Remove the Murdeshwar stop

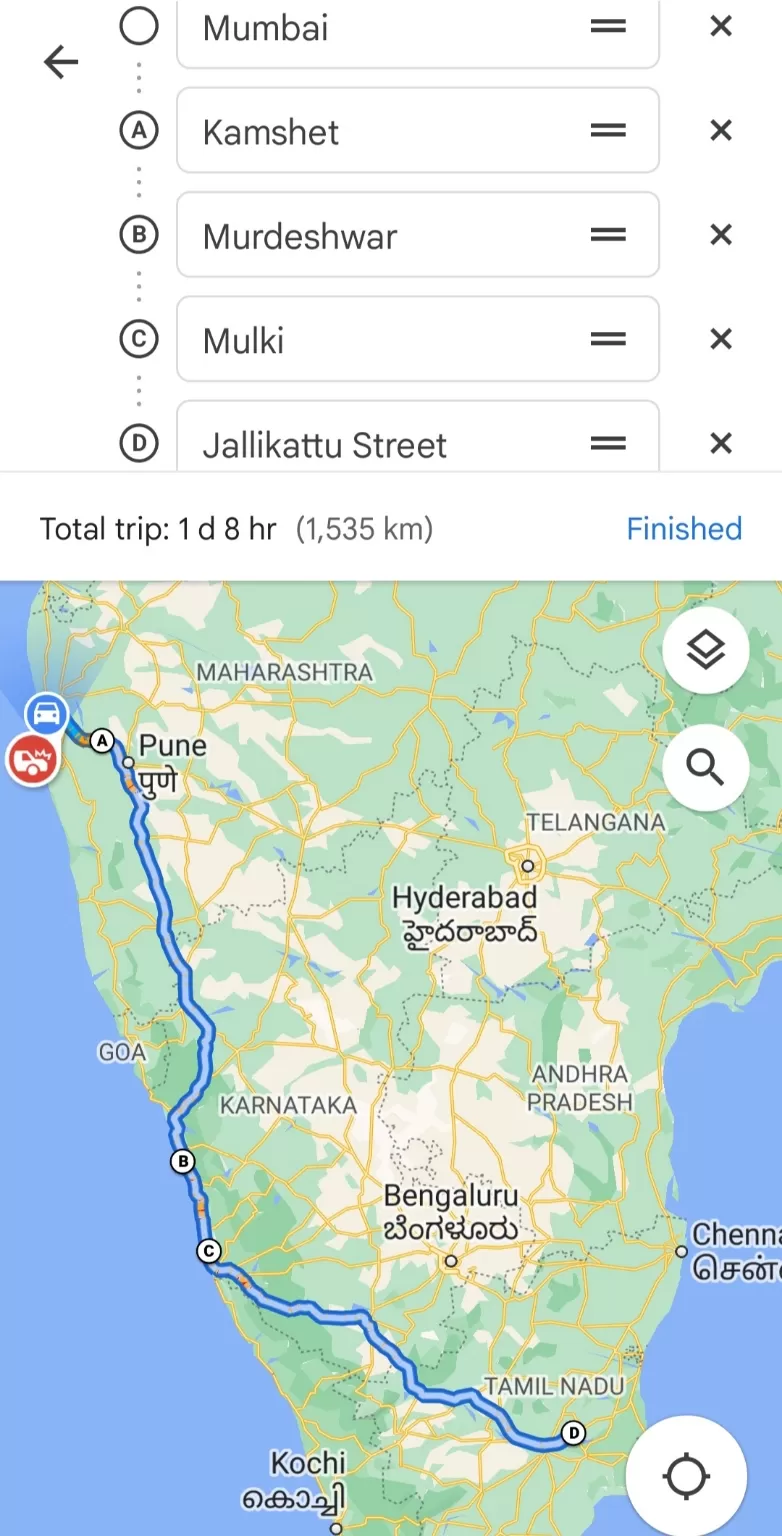point(721,235)
